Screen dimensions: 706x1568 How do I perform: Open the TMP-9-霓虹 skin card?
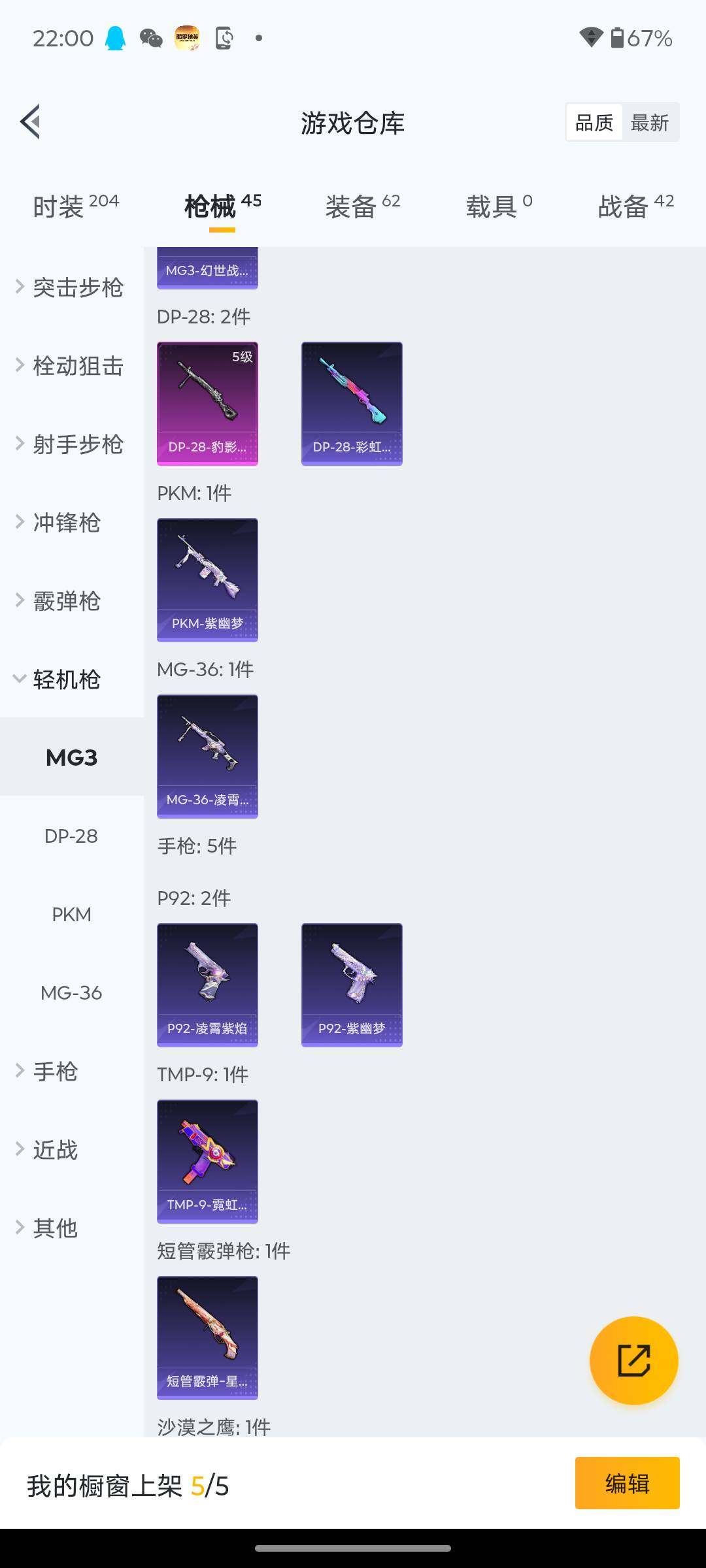[x=207, y=1161]
